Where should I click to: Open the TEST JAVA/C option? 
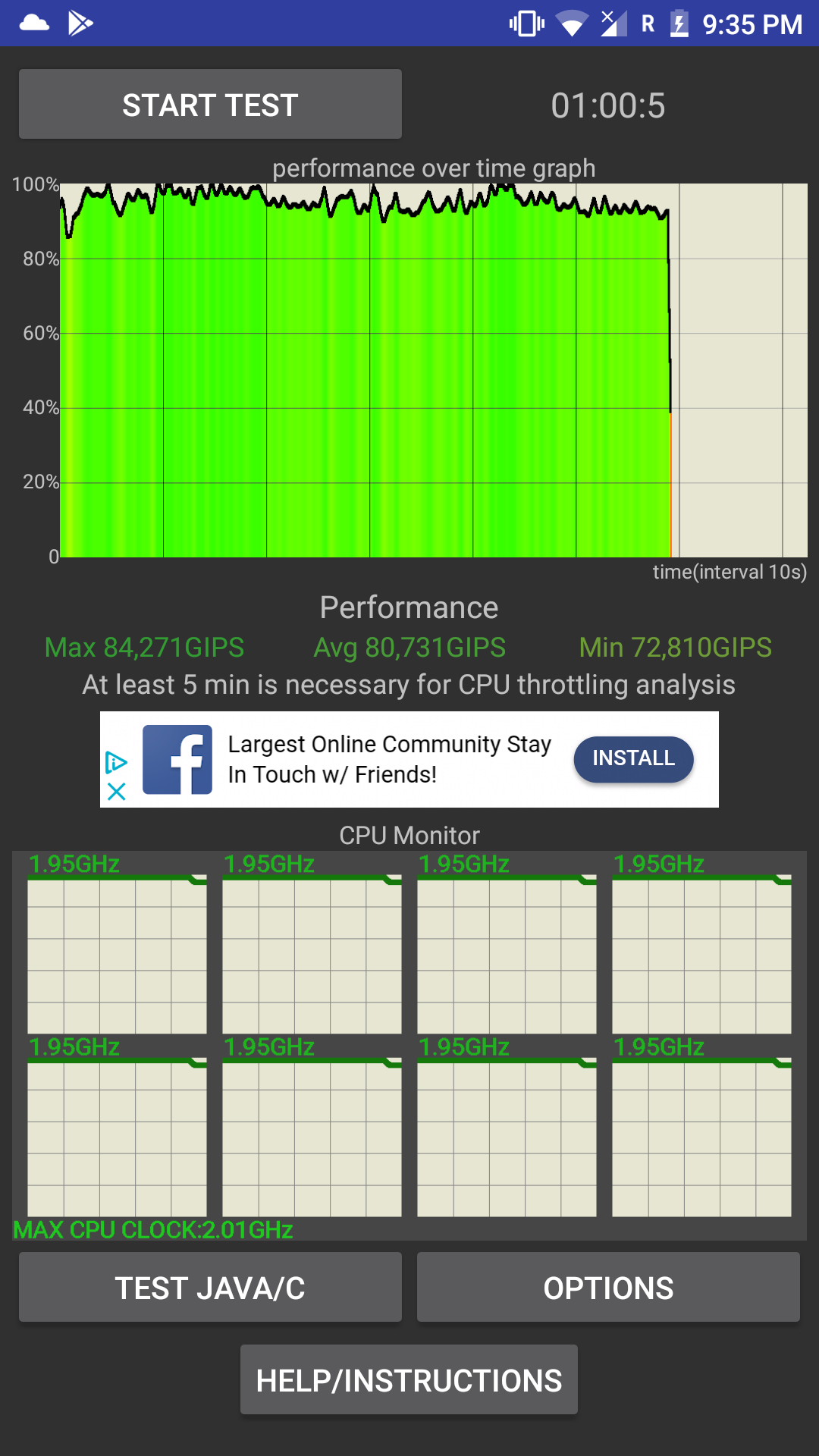point(210,1288)
